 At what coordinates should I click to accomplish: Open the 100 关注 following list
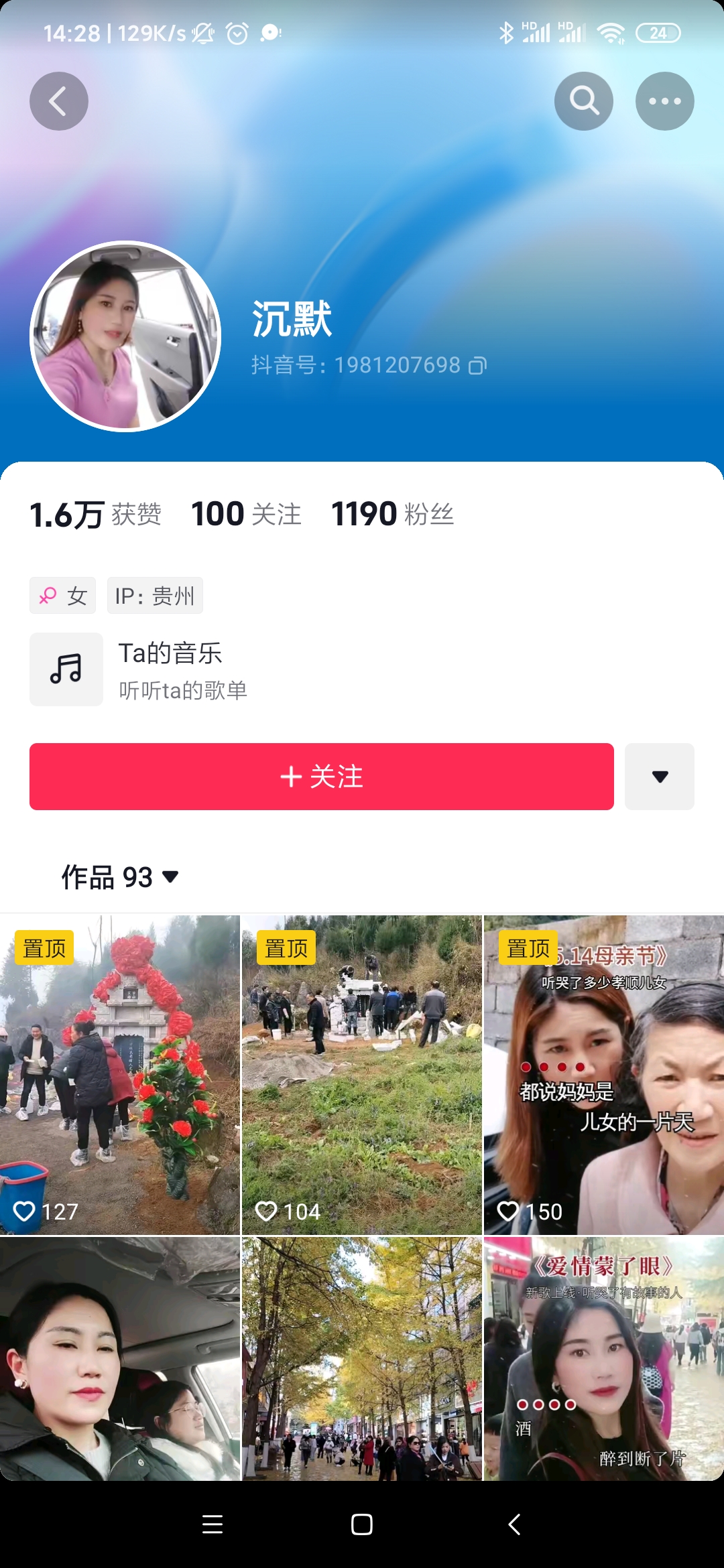tap(246, 514)
